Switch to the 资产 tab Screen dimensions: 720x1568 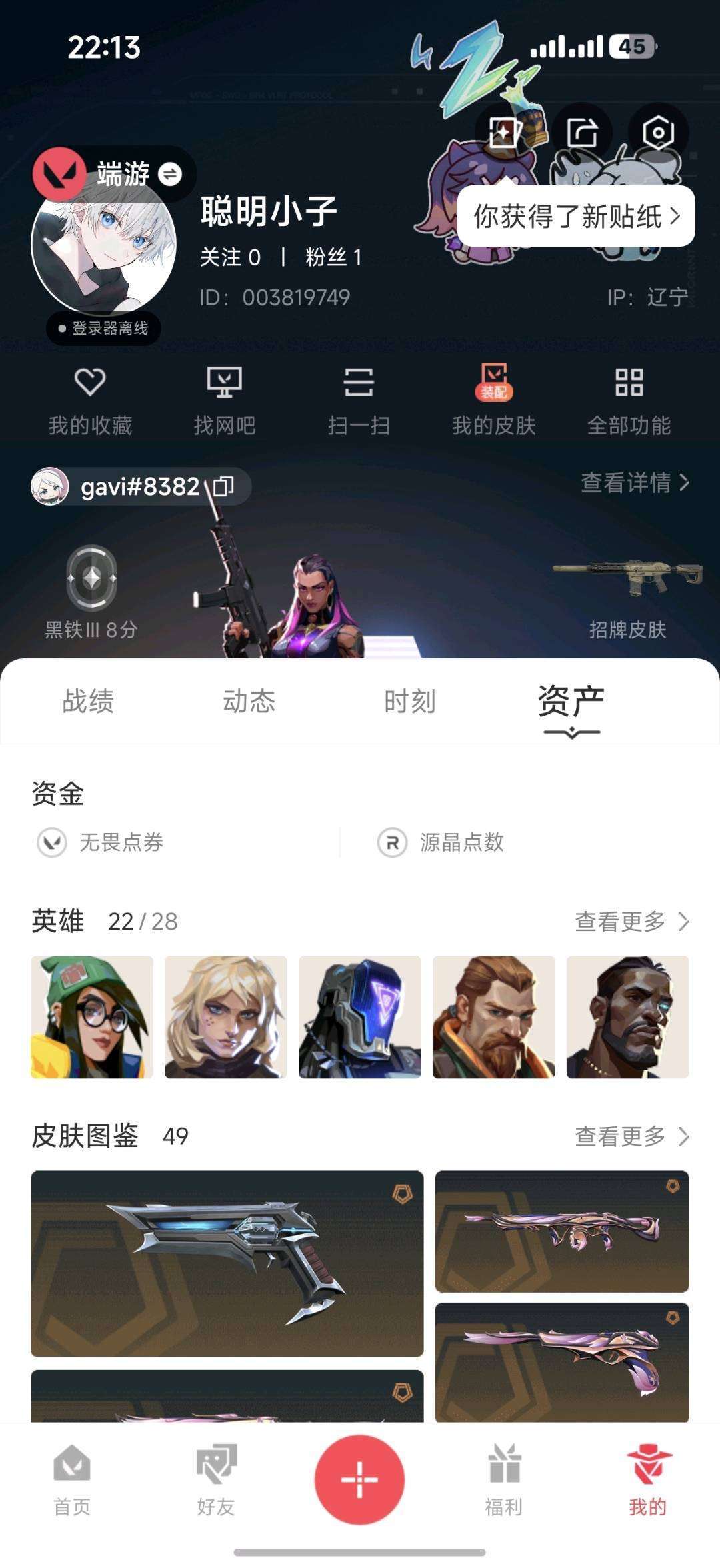571,701
